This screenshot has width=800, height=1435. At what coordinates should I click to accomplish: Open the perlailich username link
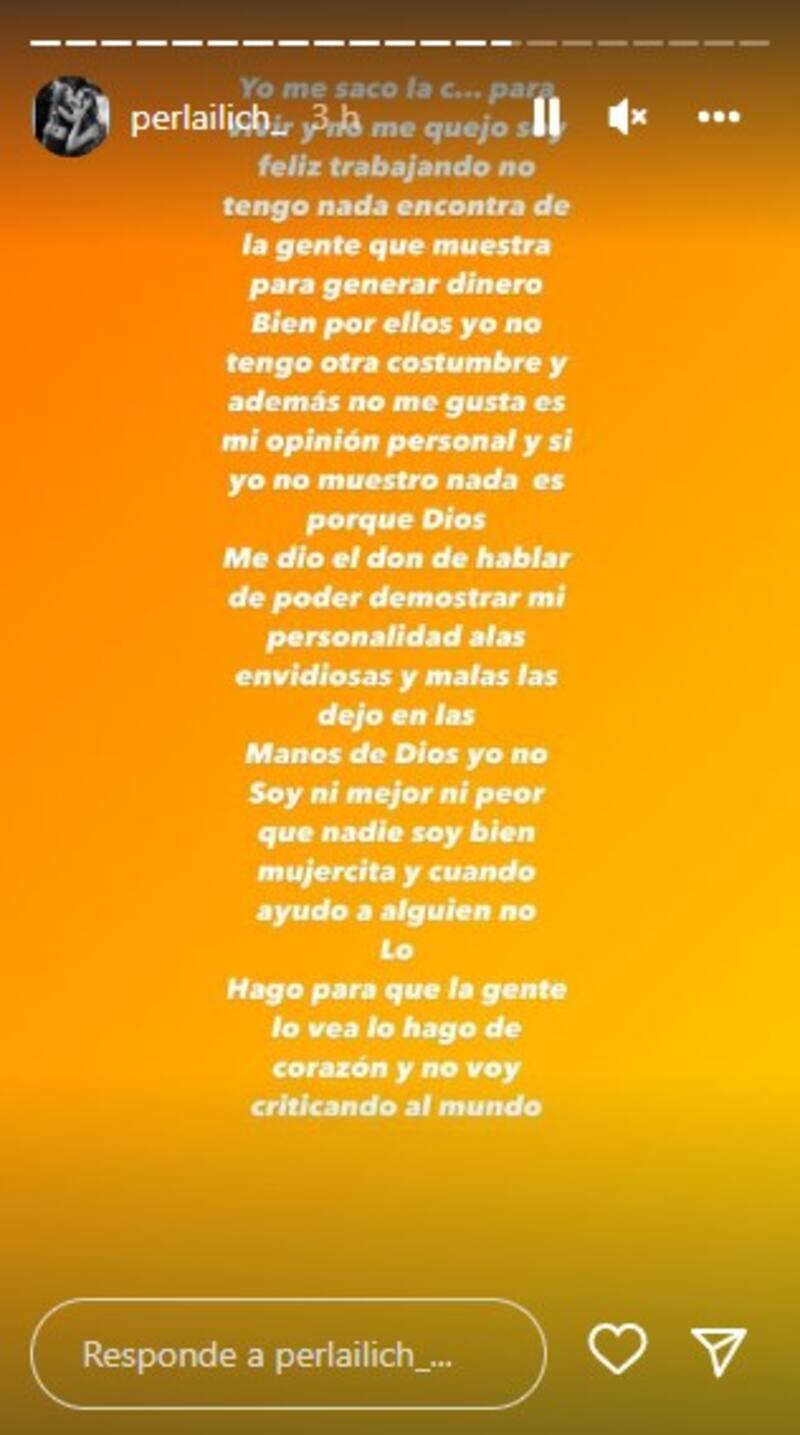click(x=201, y=118)
